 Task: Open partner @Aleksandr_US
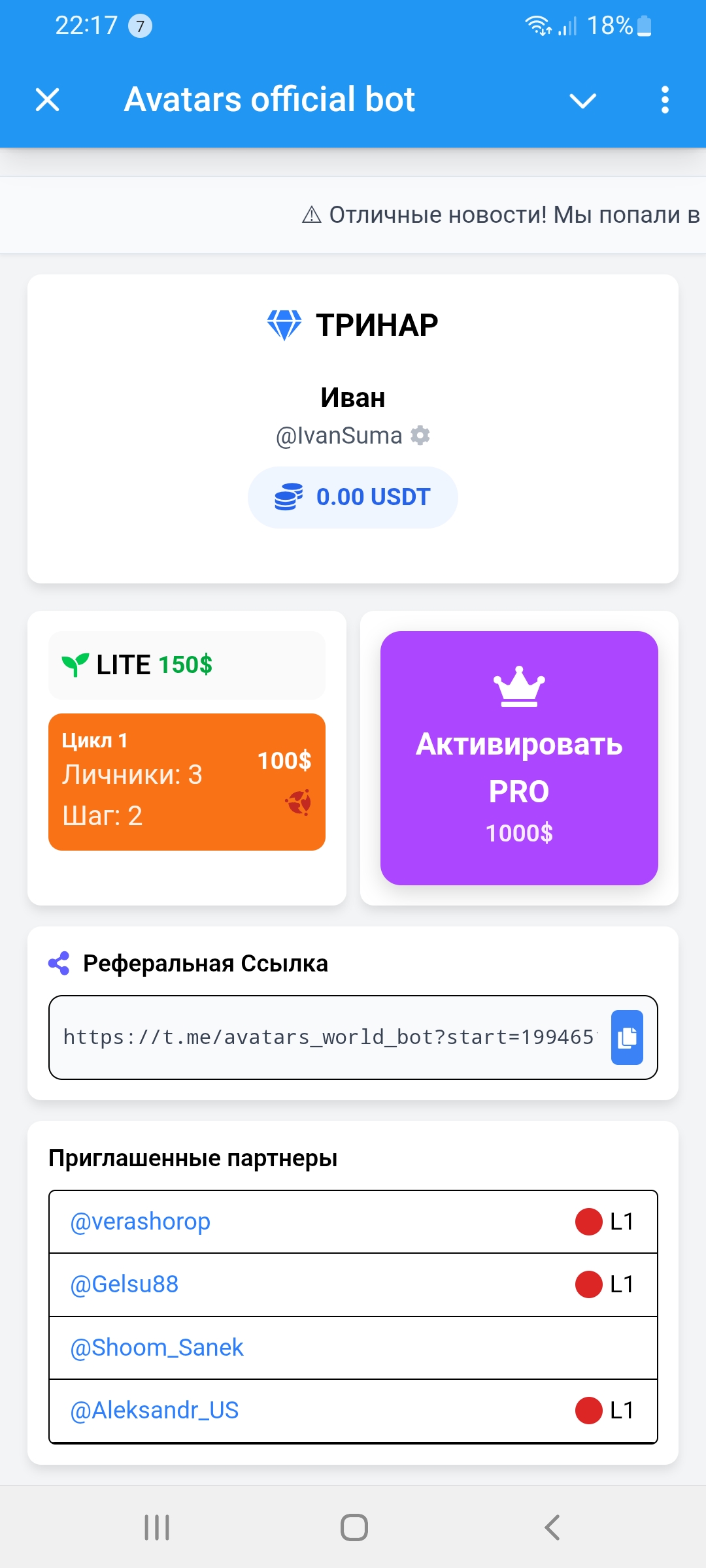154,1411
